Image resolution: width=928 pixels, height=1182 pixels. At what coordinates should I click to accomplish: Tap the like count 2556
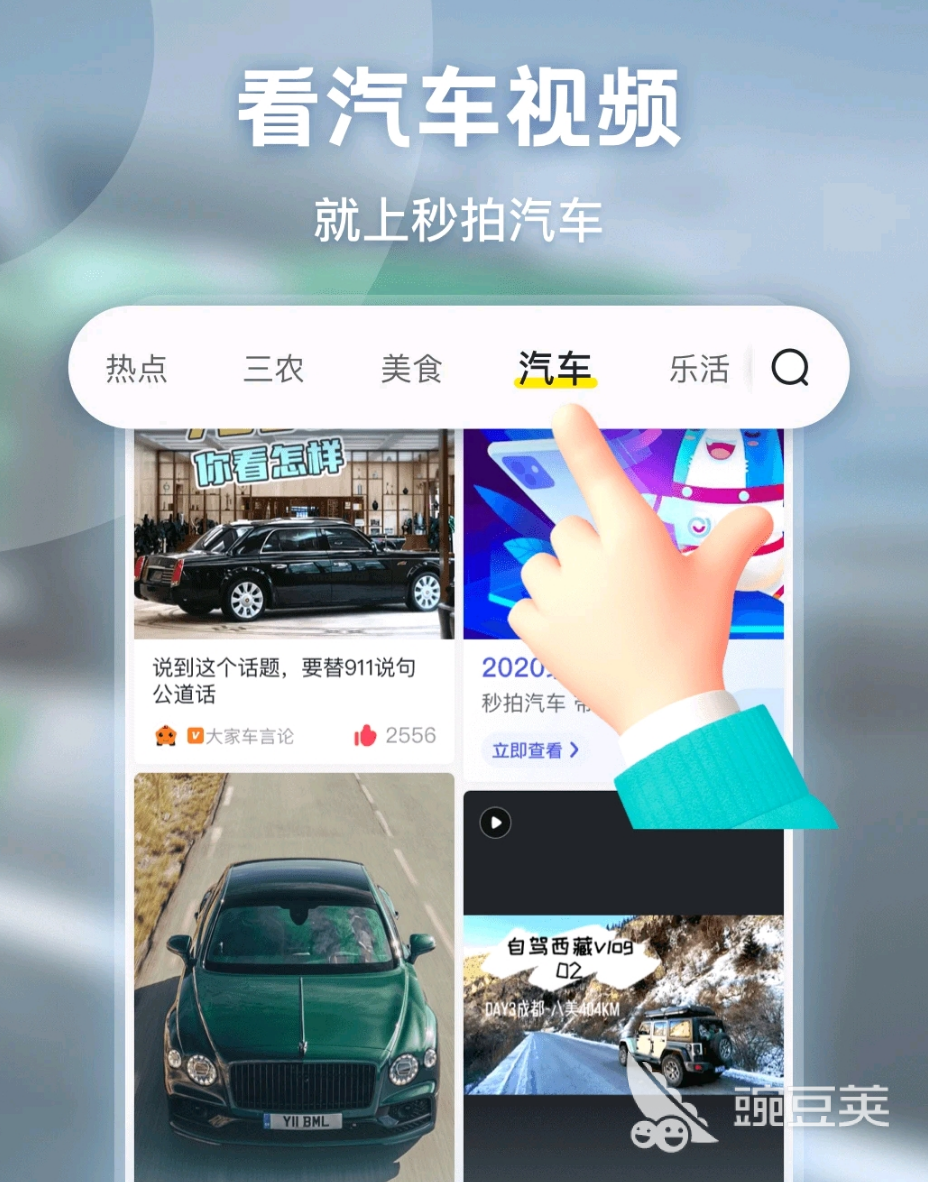coord(409,735)
